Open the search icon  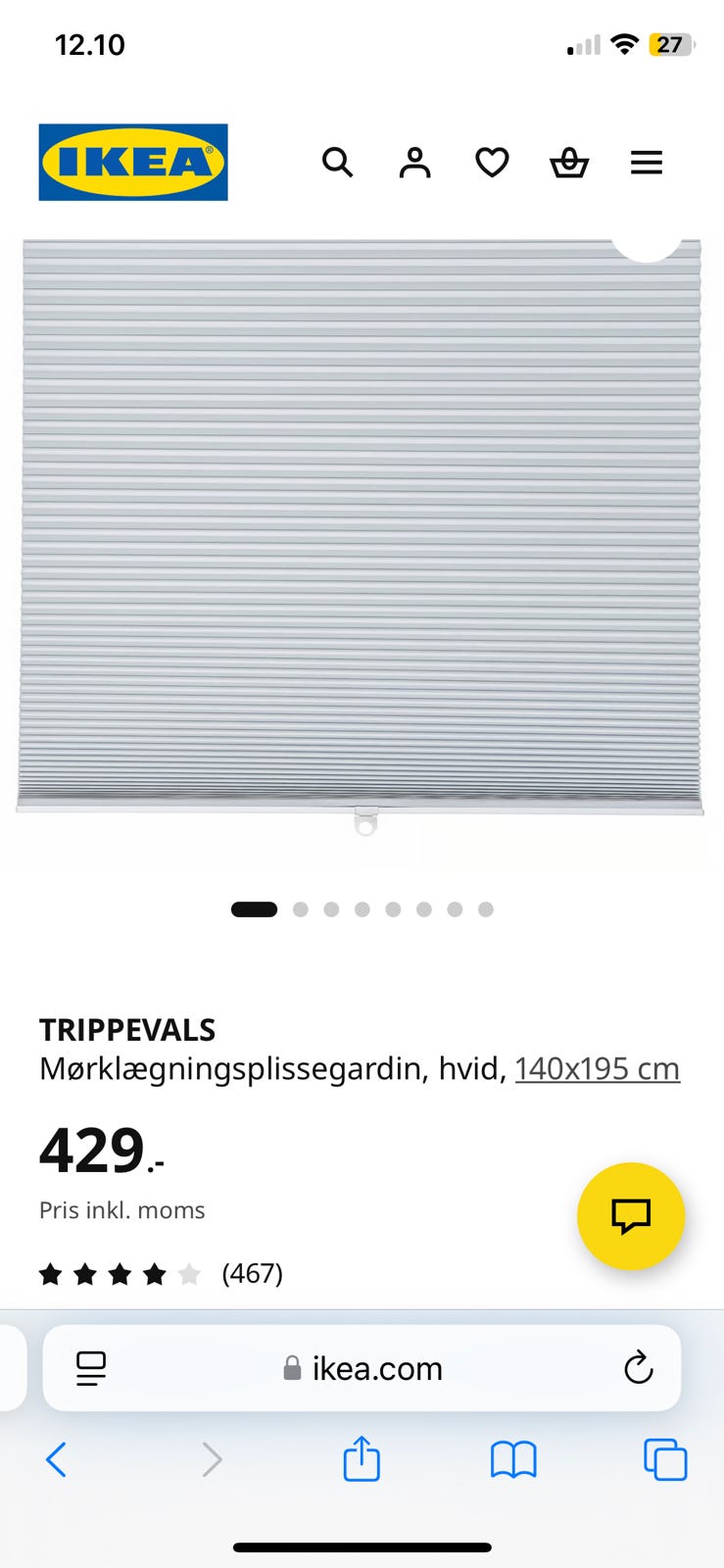[338, 163]
